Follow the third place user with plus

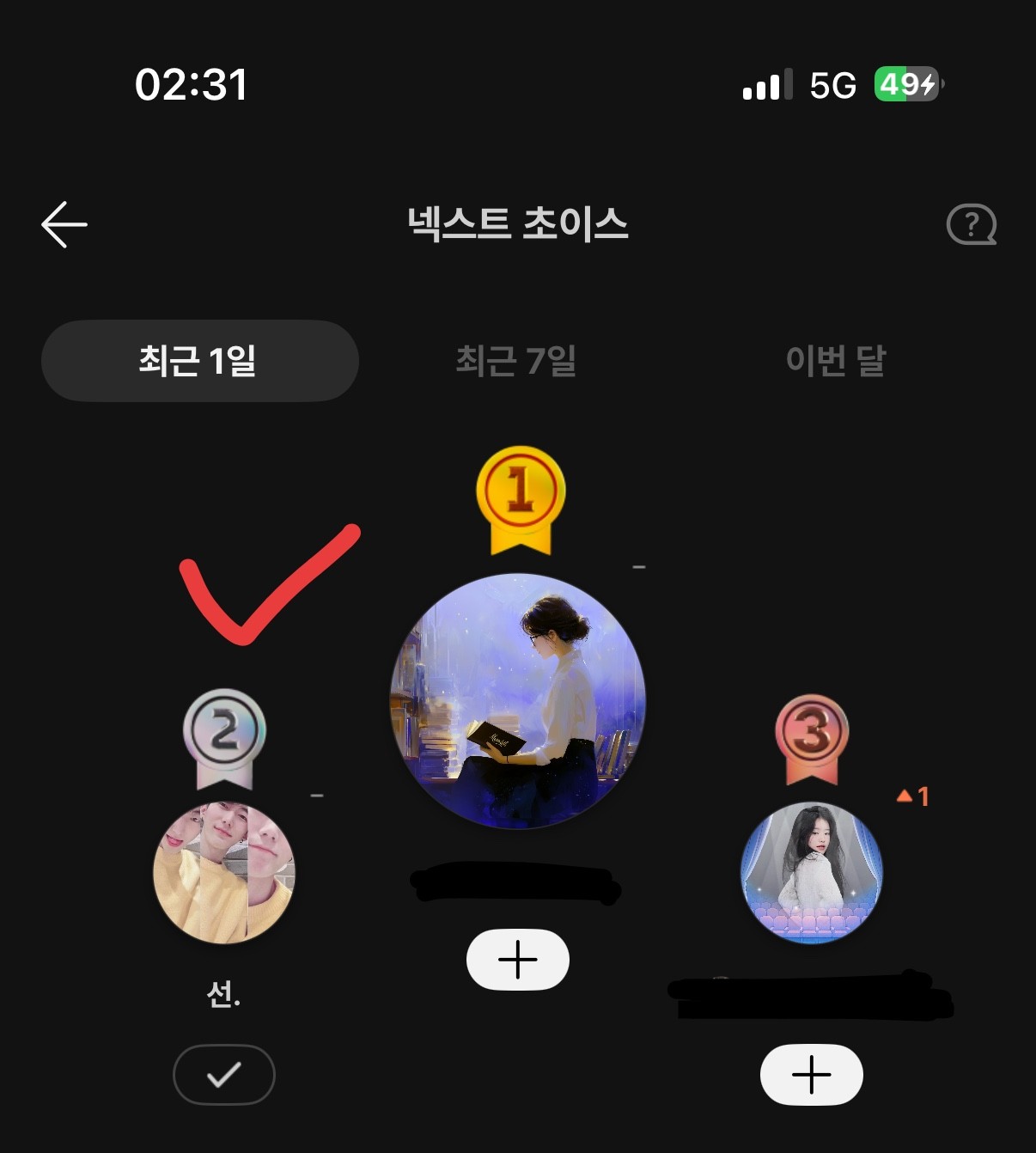(x=812, y=1074)
